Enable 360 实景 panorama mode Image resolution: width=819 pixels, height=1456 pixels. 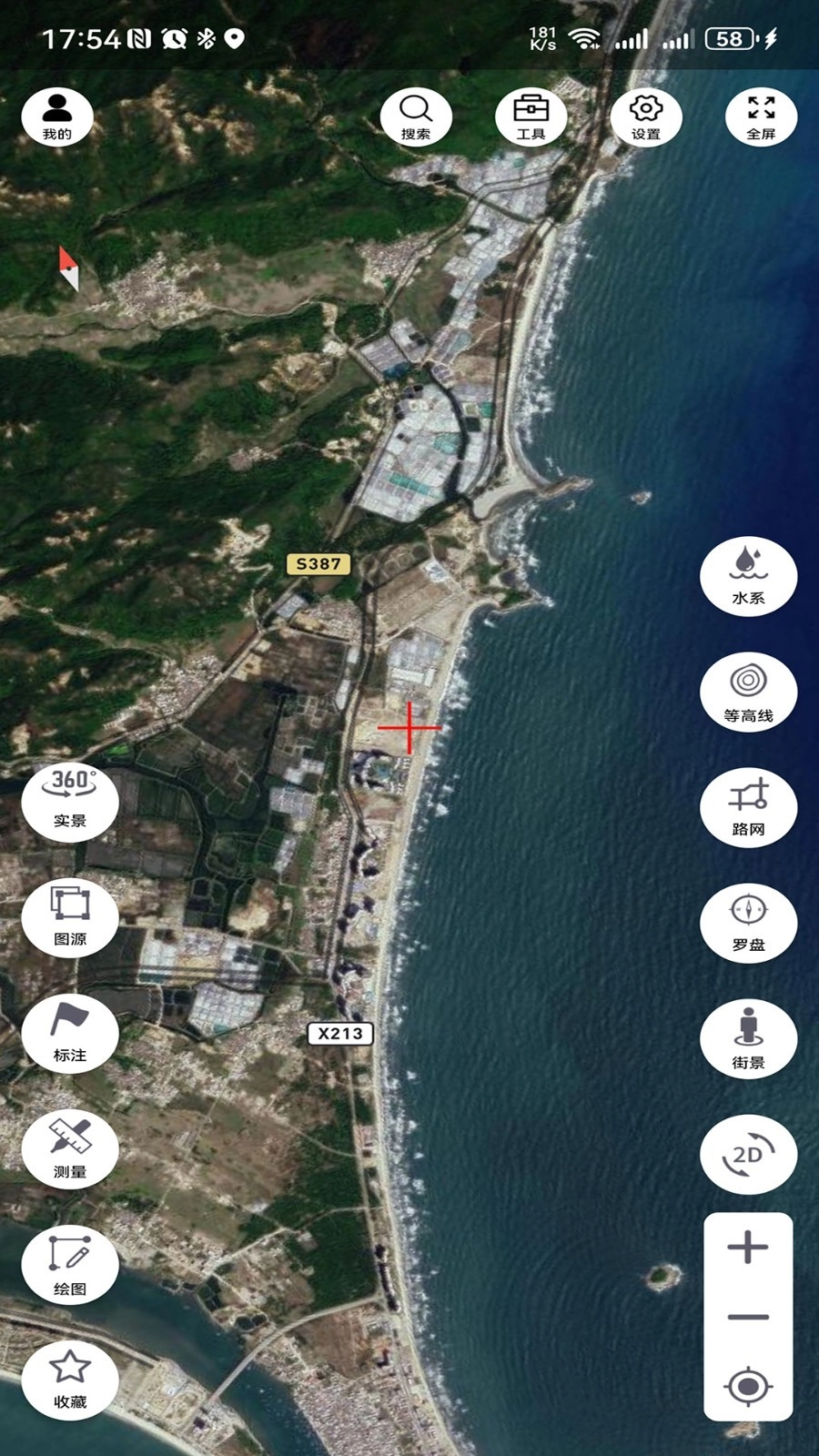(x=70, y=800)
